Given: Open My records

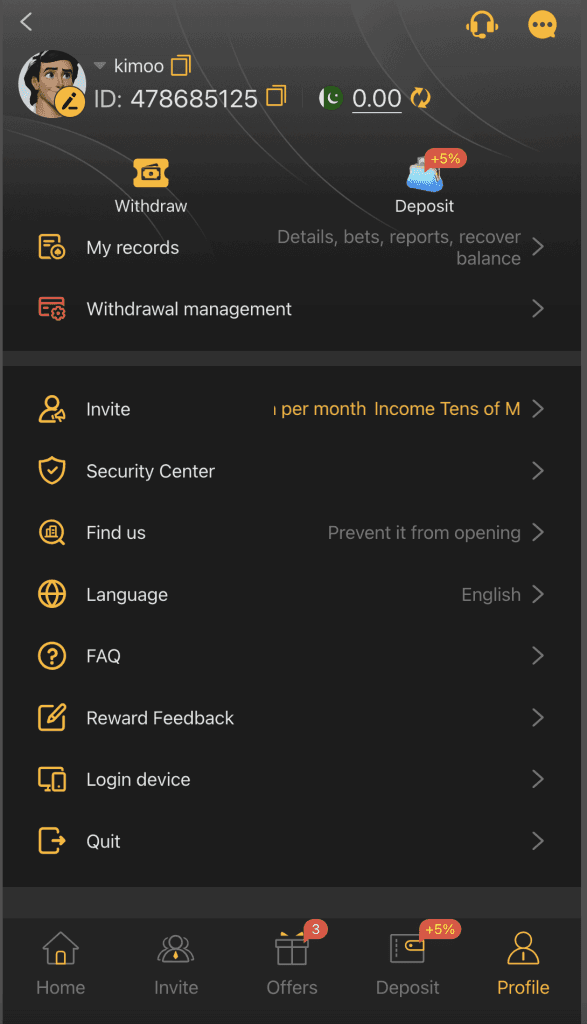Looking at the screenshot, I should pyautogui.click(x=291, y=248).
